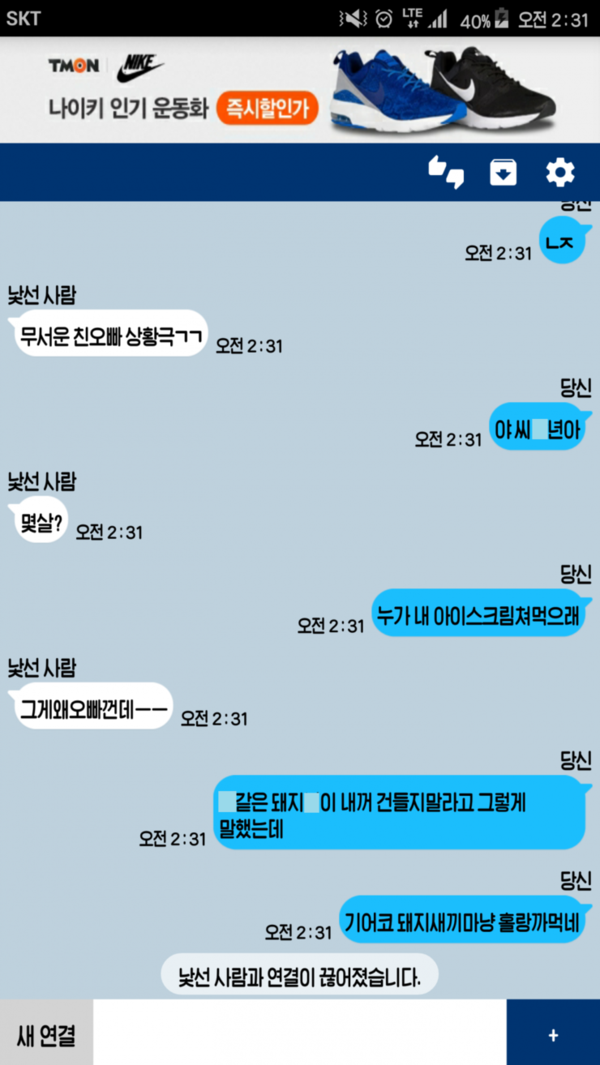
Task: Start a new connection with 새 연결
Action: click(x=46, y=1033)
